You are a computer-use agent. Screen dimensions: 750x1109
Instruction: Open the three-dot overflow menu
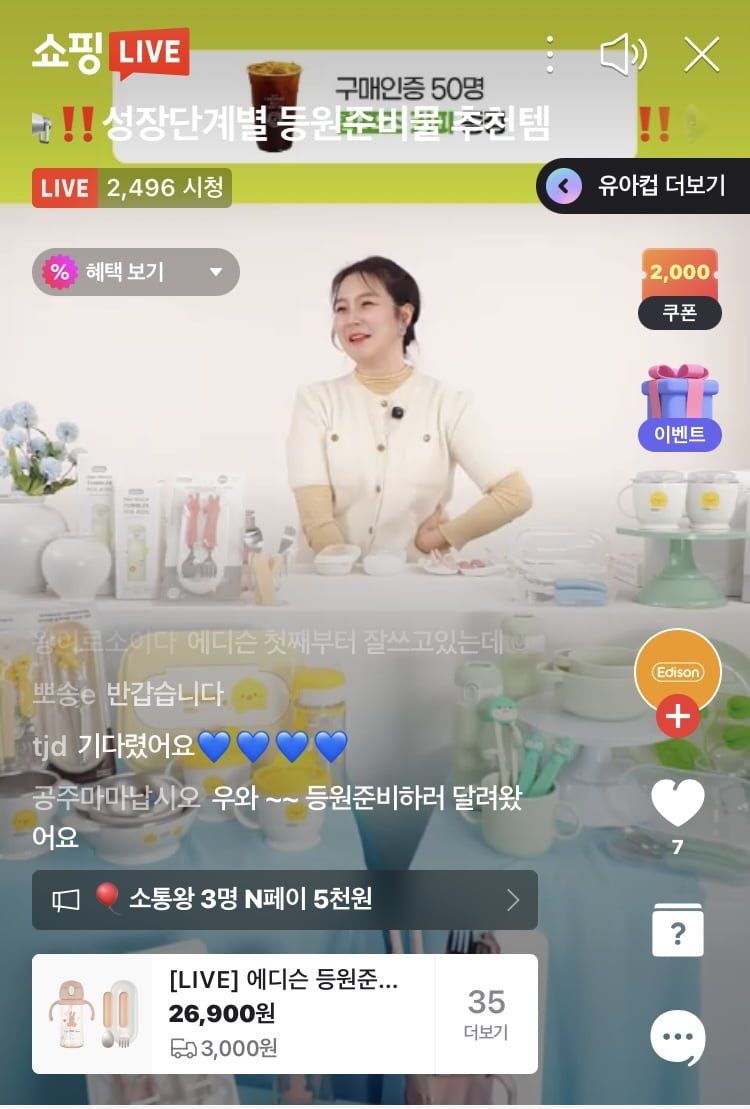pos(549,55)
